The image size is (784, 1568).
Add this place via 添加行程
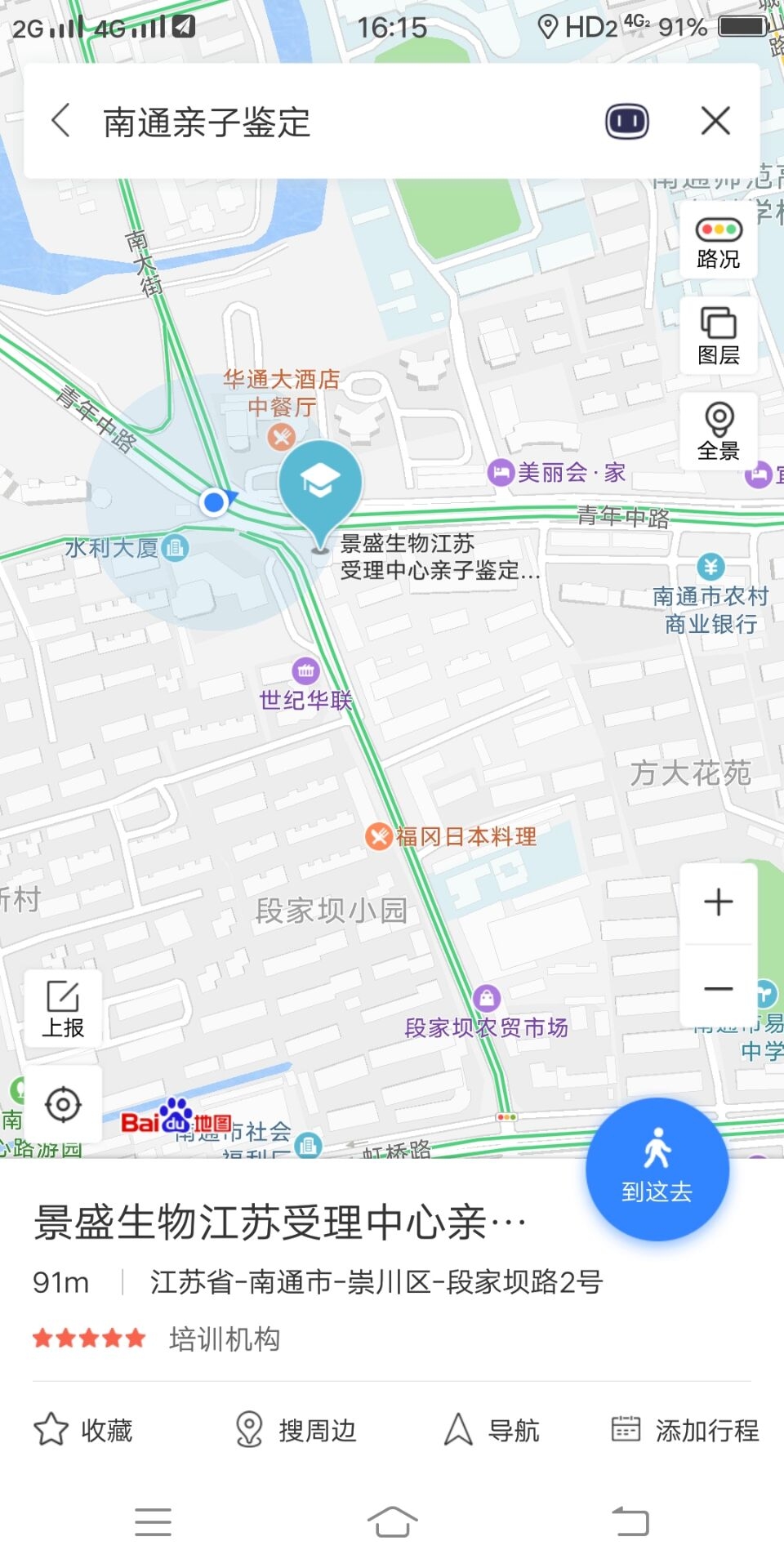click(x=685, y=1430)
